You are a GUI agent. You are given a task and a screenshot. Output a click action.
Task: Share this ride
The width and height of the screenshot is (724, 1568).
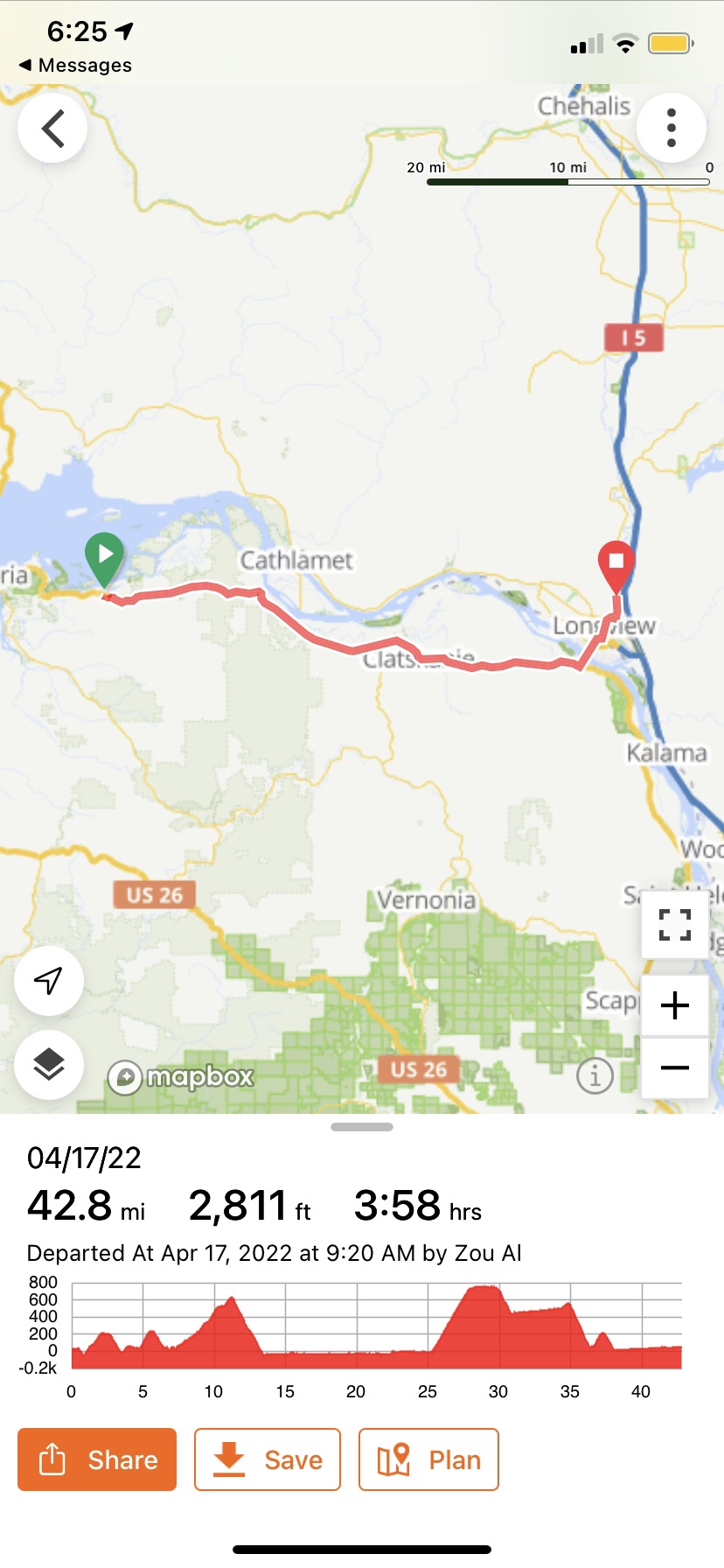coord(97,1459)
